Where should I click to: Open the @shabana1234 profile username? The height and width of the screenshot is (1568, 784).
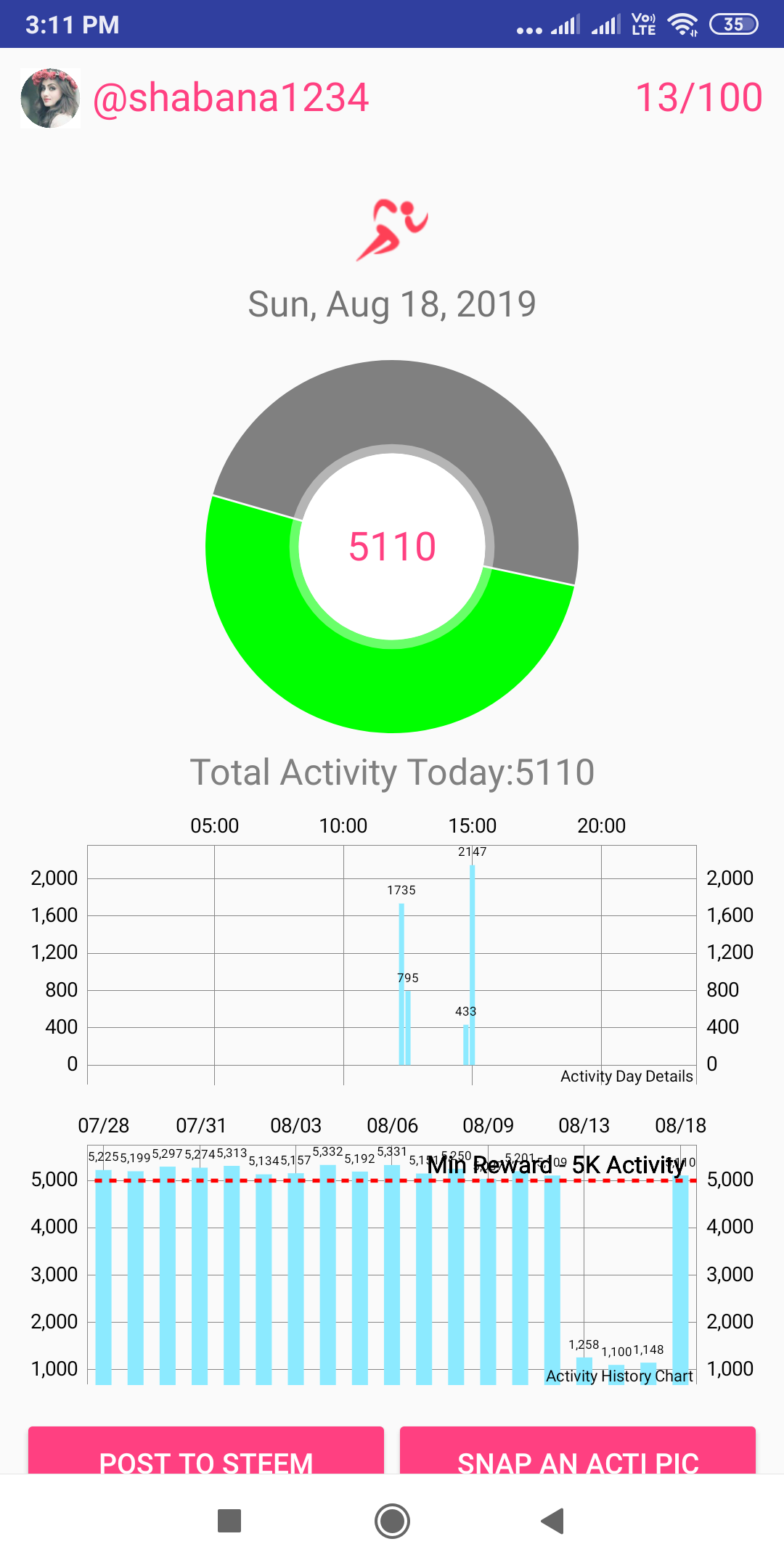[231, 98]
